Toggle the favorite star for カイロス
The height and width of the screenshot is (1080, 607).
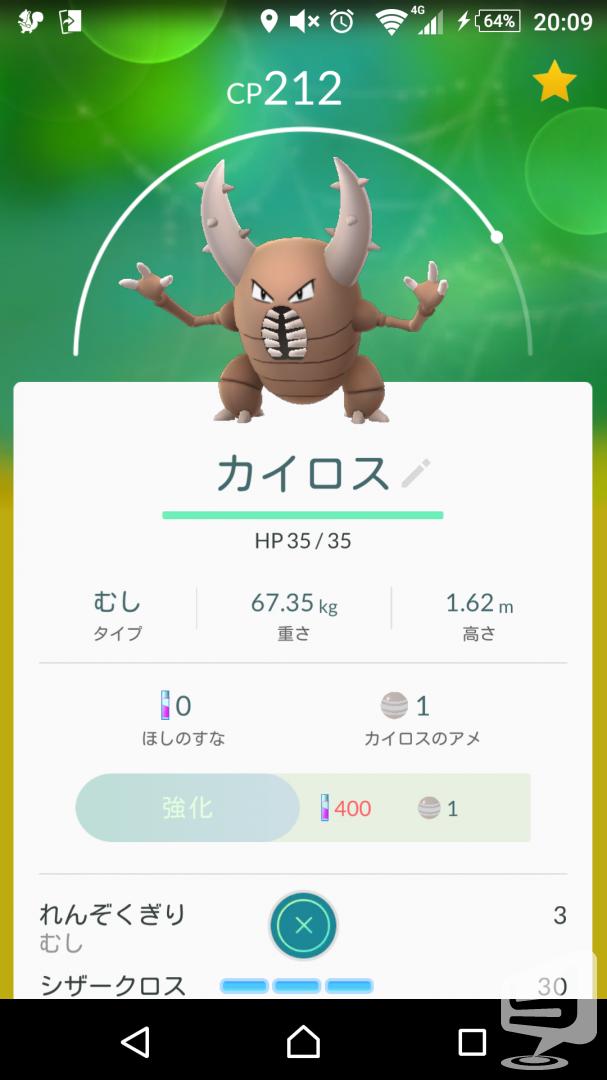554,82
